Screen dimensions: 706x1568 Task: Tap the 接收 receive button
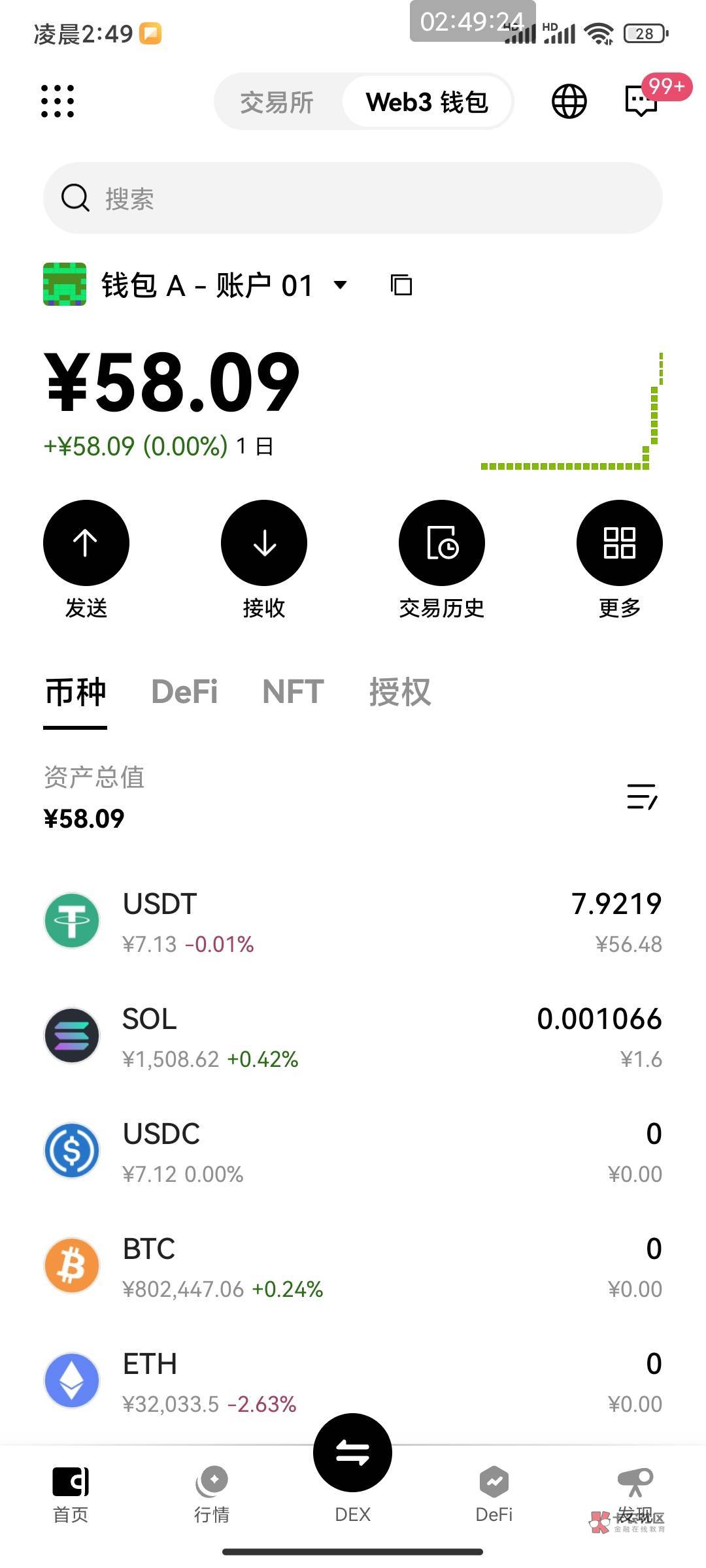(x=264, y=543)
